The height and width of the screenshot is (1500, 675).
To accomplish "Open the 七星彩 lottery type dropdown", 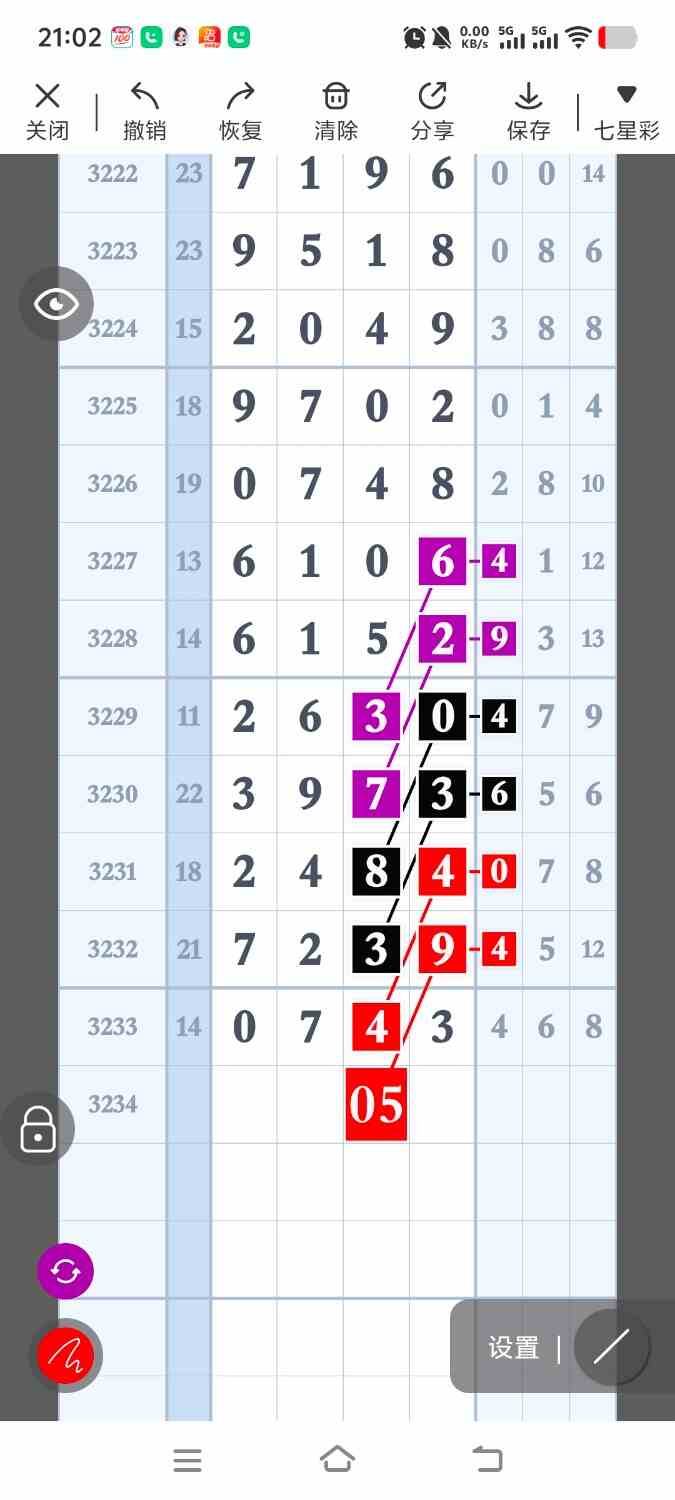I will click(626, 112).
